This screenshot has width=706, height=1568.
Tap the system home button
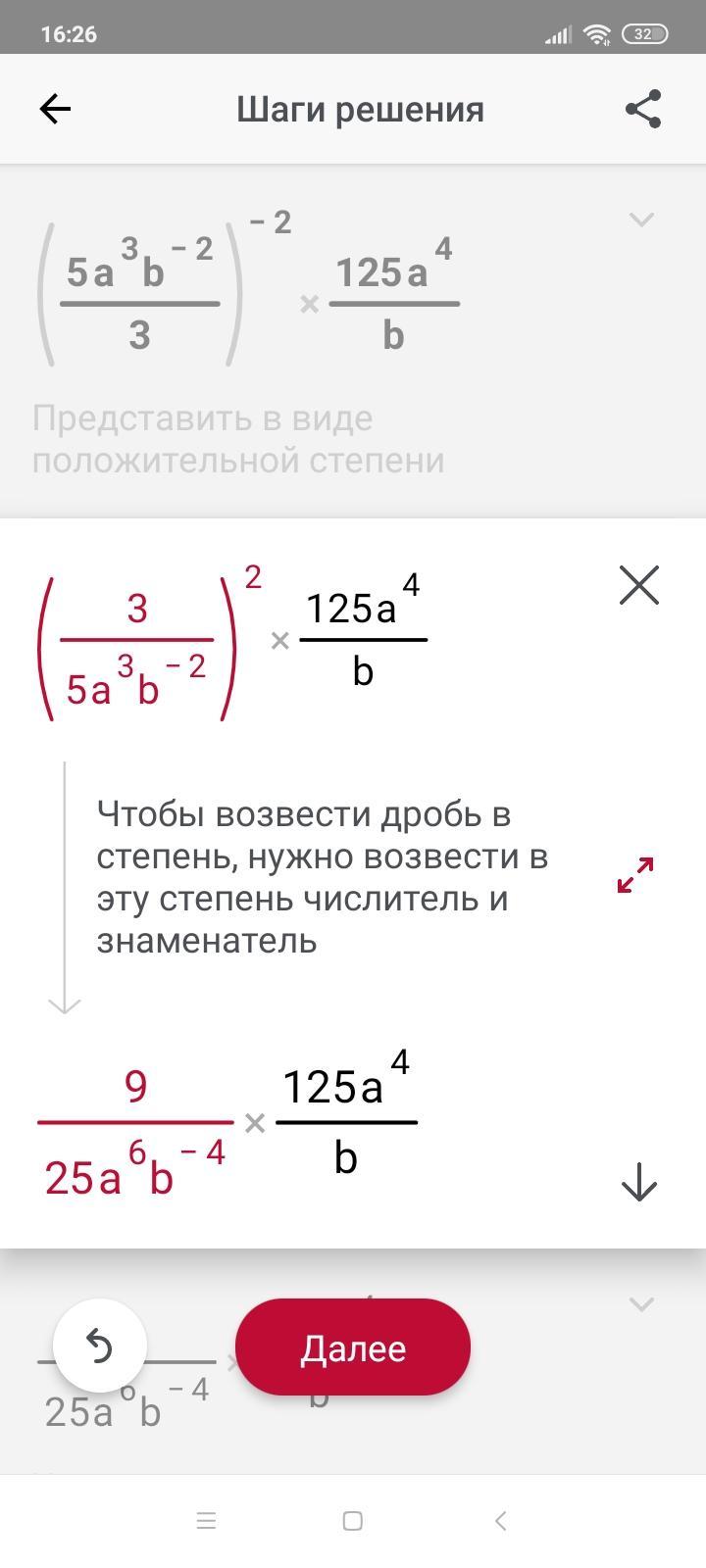pos(353,1521)
